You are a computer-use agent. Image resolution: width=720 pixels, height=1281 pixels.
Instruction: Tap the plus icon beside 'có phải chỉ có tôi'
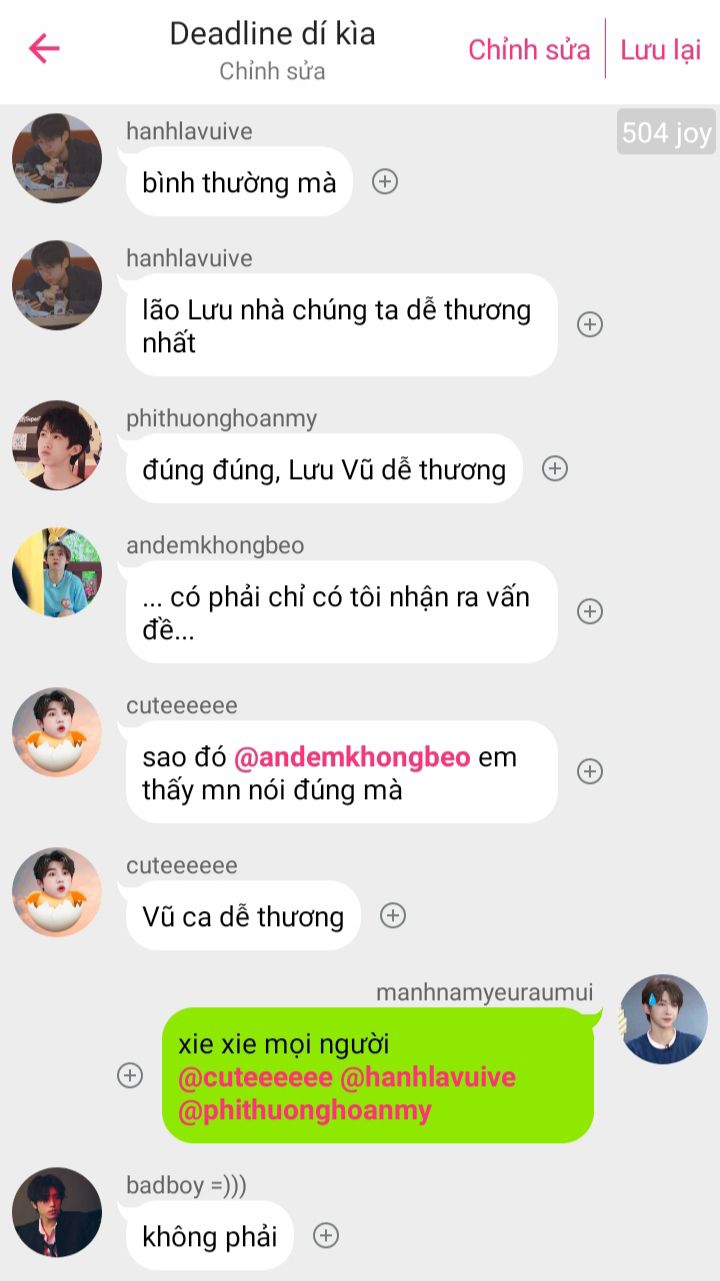[590, 611]
